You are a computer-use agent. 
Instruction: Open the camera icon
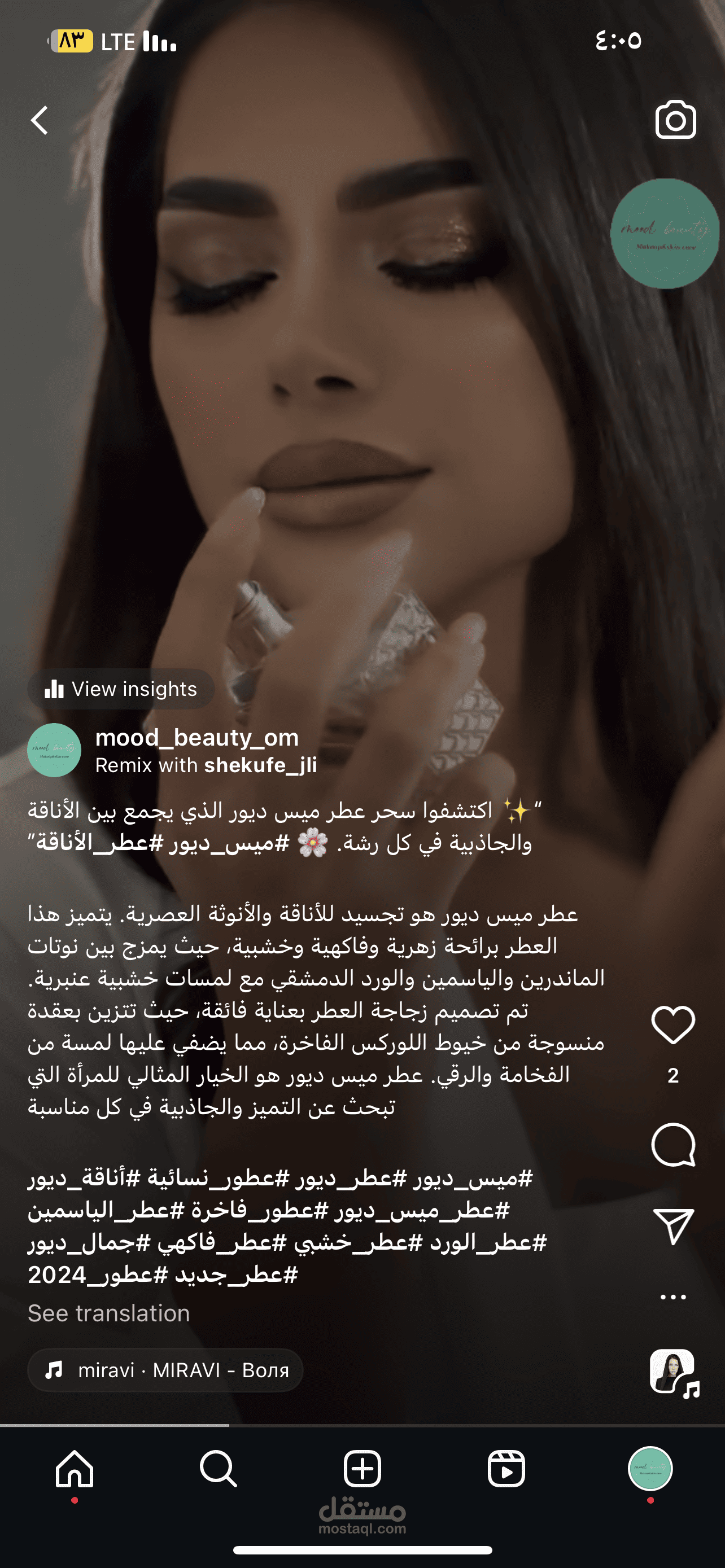[675, 120]
